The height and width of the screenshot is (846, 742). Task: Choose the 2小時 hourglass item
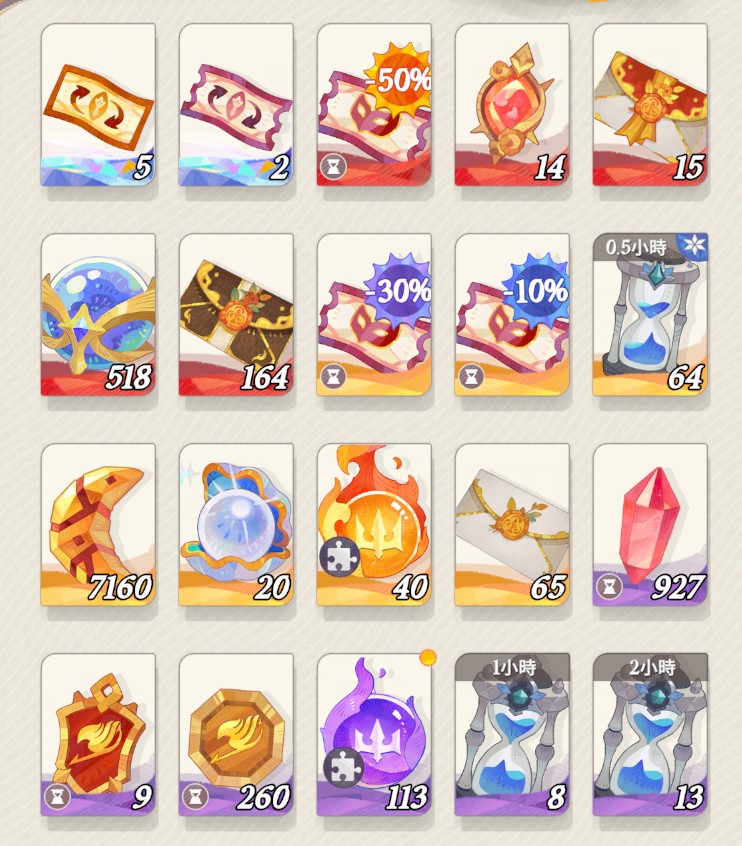(650, 734)
